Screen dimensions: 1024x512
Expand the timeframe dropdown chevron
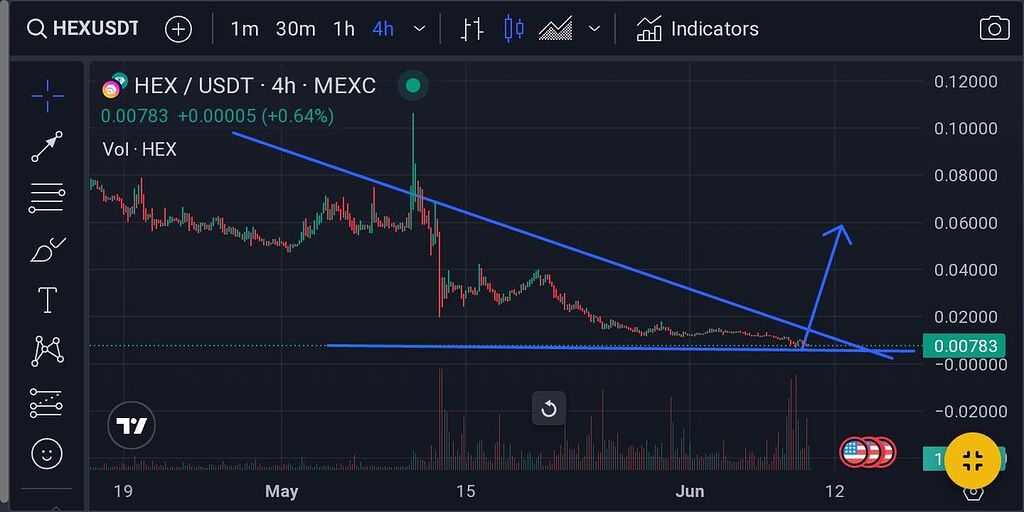coord(420,28)
